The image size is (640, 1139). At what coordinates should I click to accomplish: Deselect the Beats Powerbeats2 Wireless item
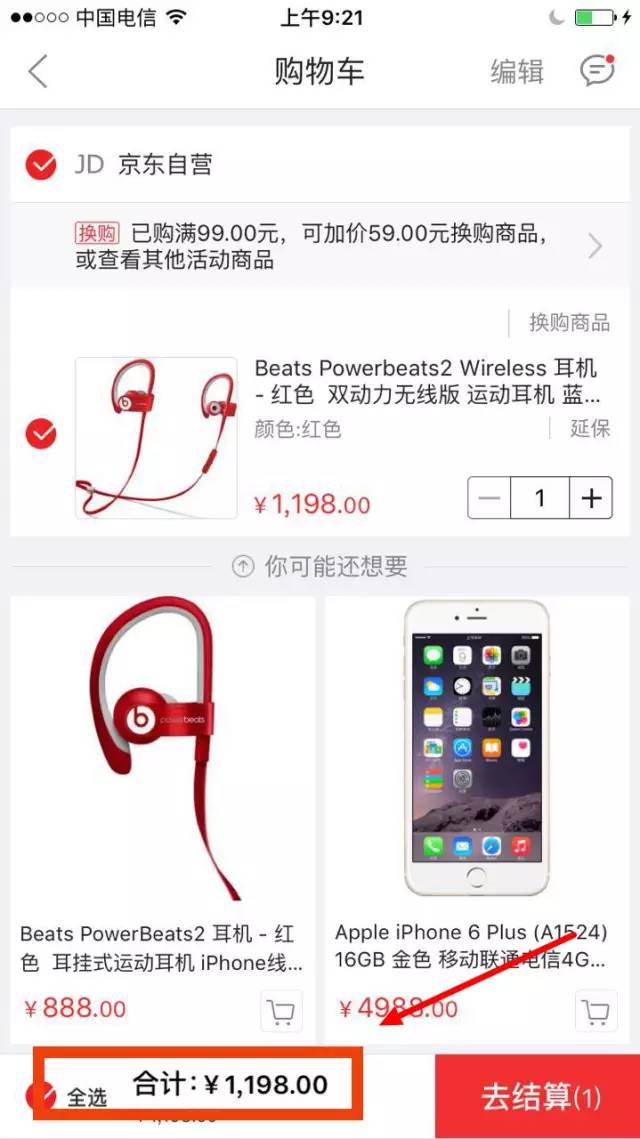click(41, 435)
